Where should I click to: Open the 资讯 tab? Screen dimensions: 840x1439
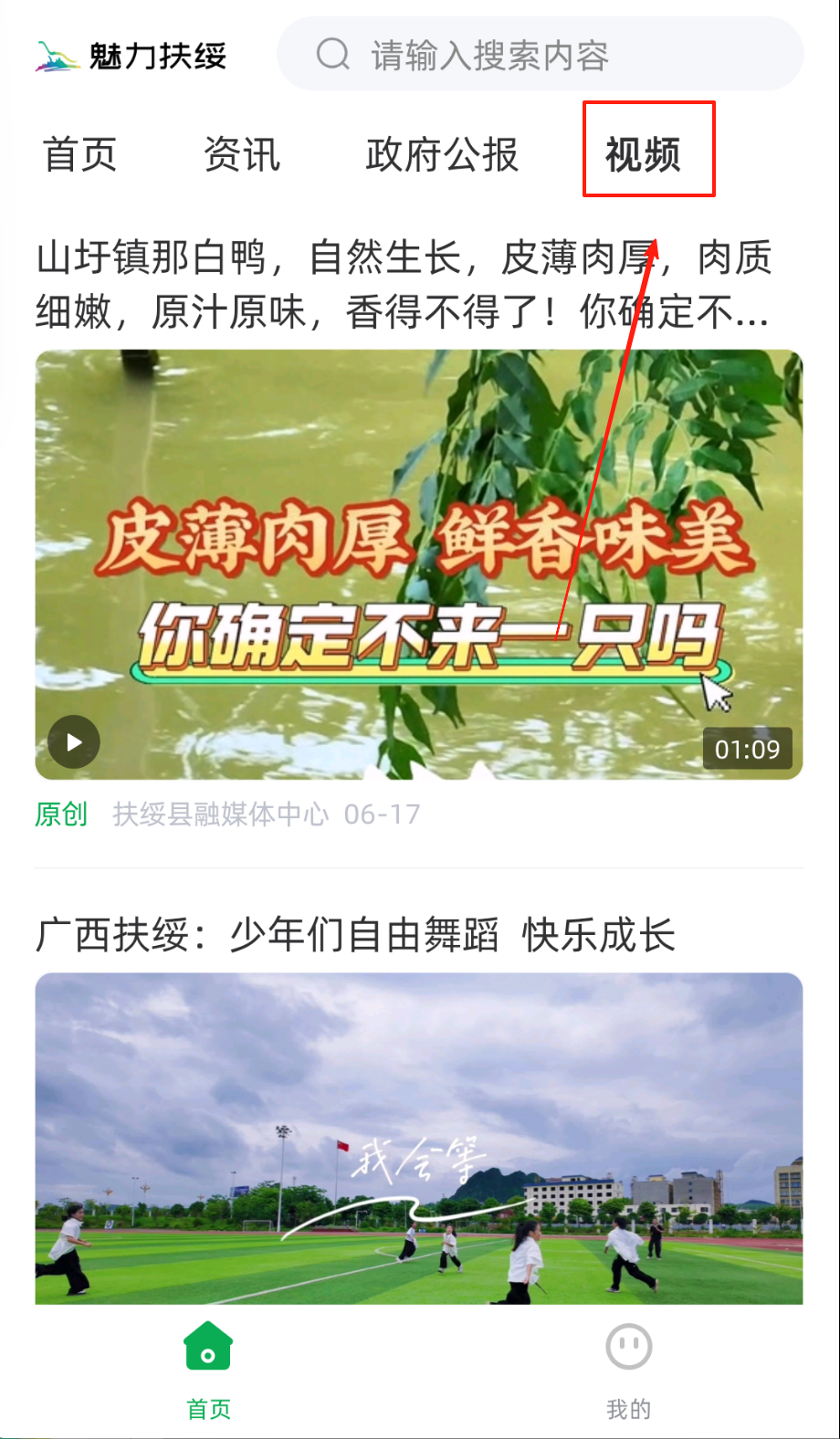242,154
